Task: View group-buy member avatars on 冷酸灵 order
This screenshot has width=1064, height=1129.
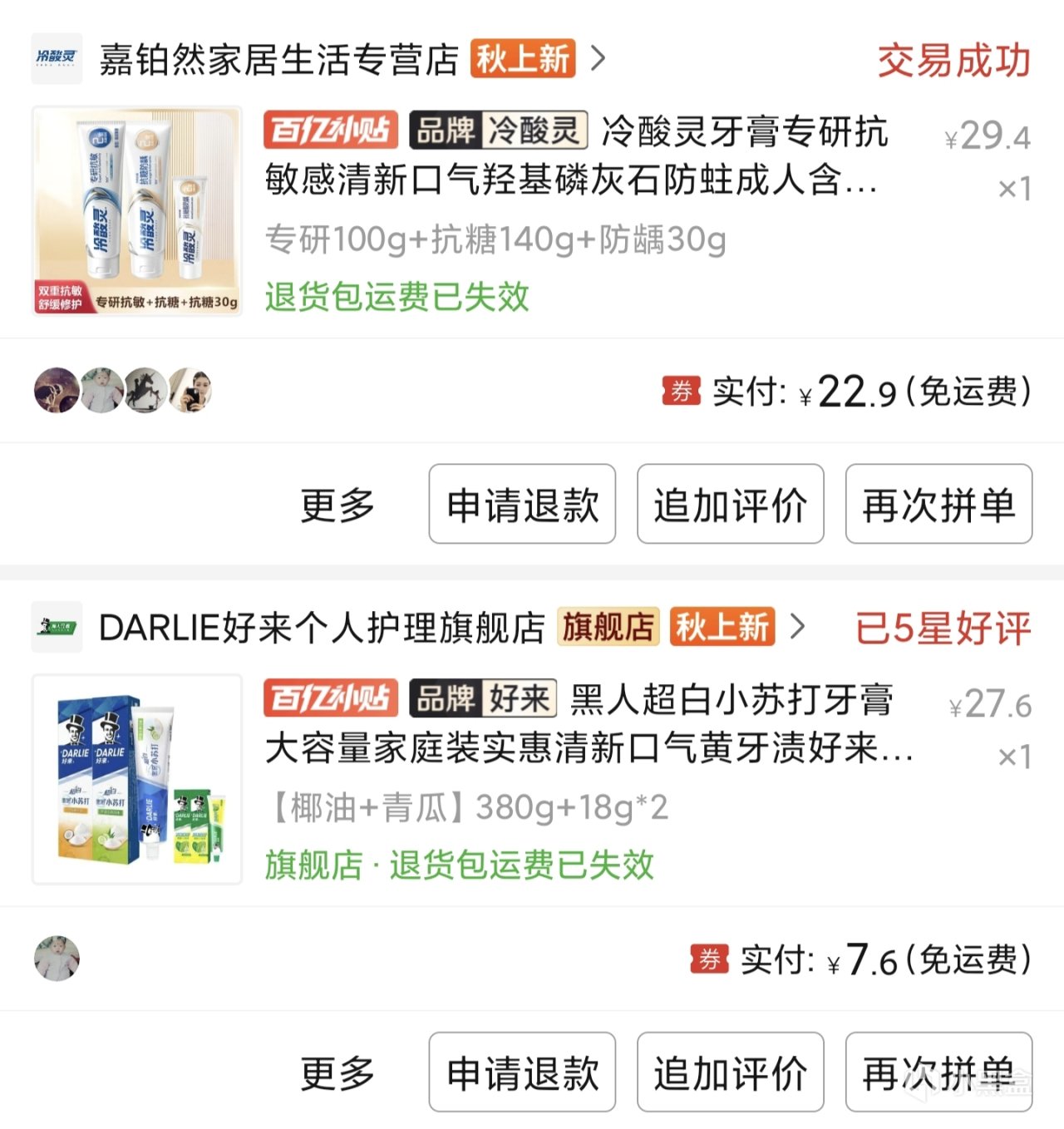Action: point(123,390)
